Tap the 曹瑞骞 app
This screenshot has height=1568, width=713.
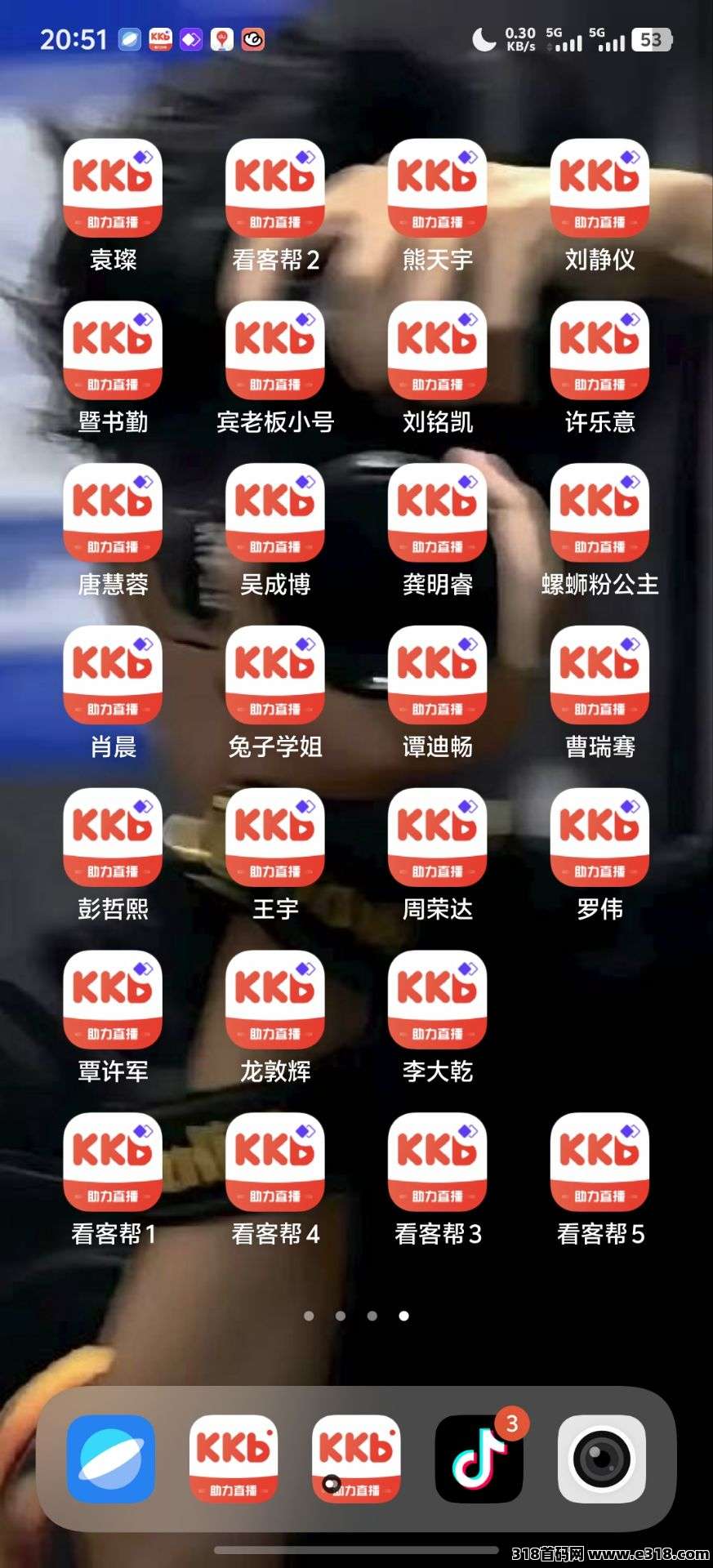(x=599, y=676)
